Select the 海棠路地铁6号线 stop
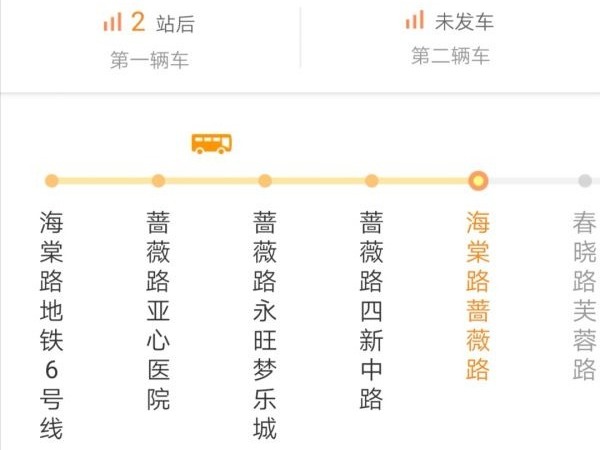 (x=52, y=323)
